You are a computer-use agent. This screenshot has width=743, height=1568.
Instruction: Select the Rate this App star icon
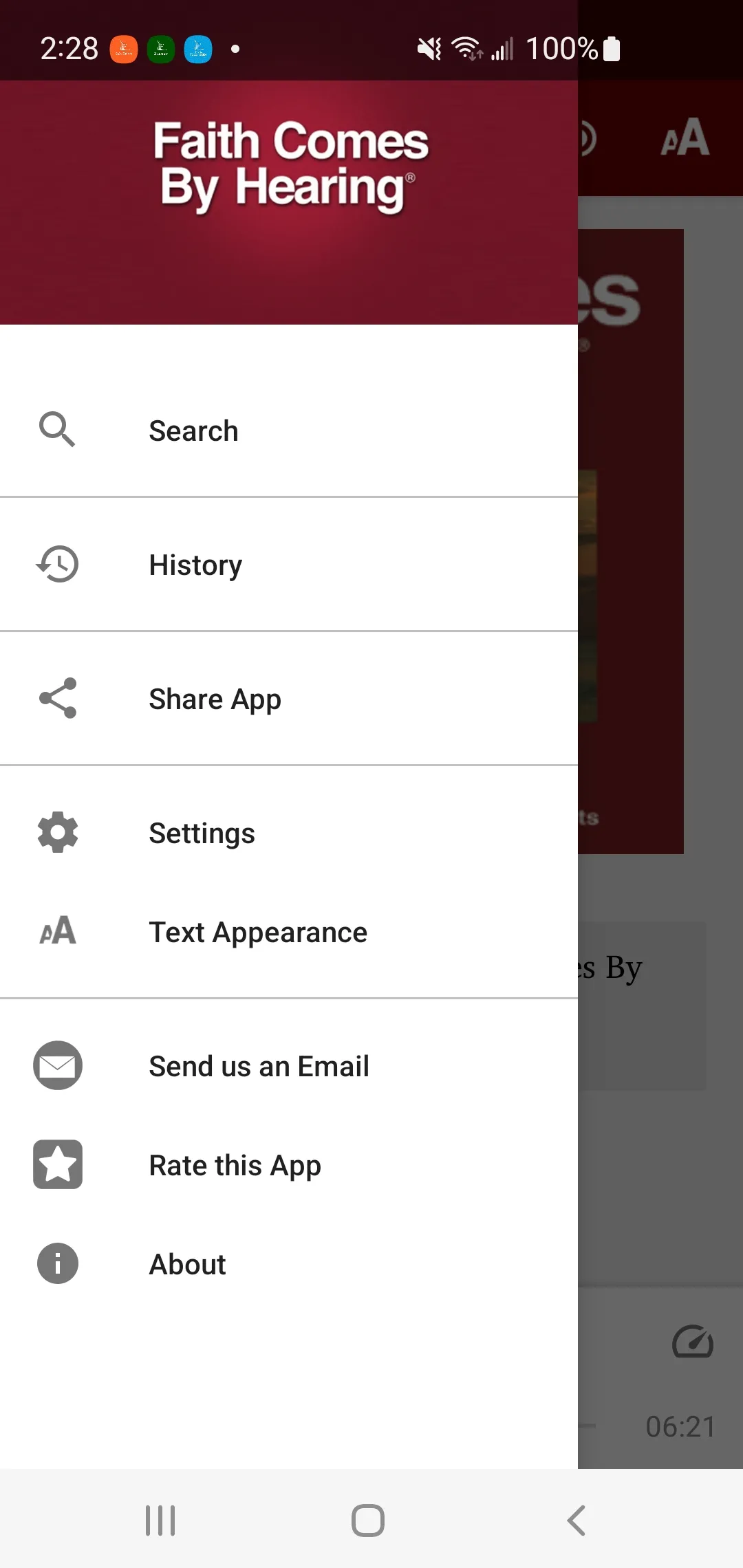(x=57, y=1164)
